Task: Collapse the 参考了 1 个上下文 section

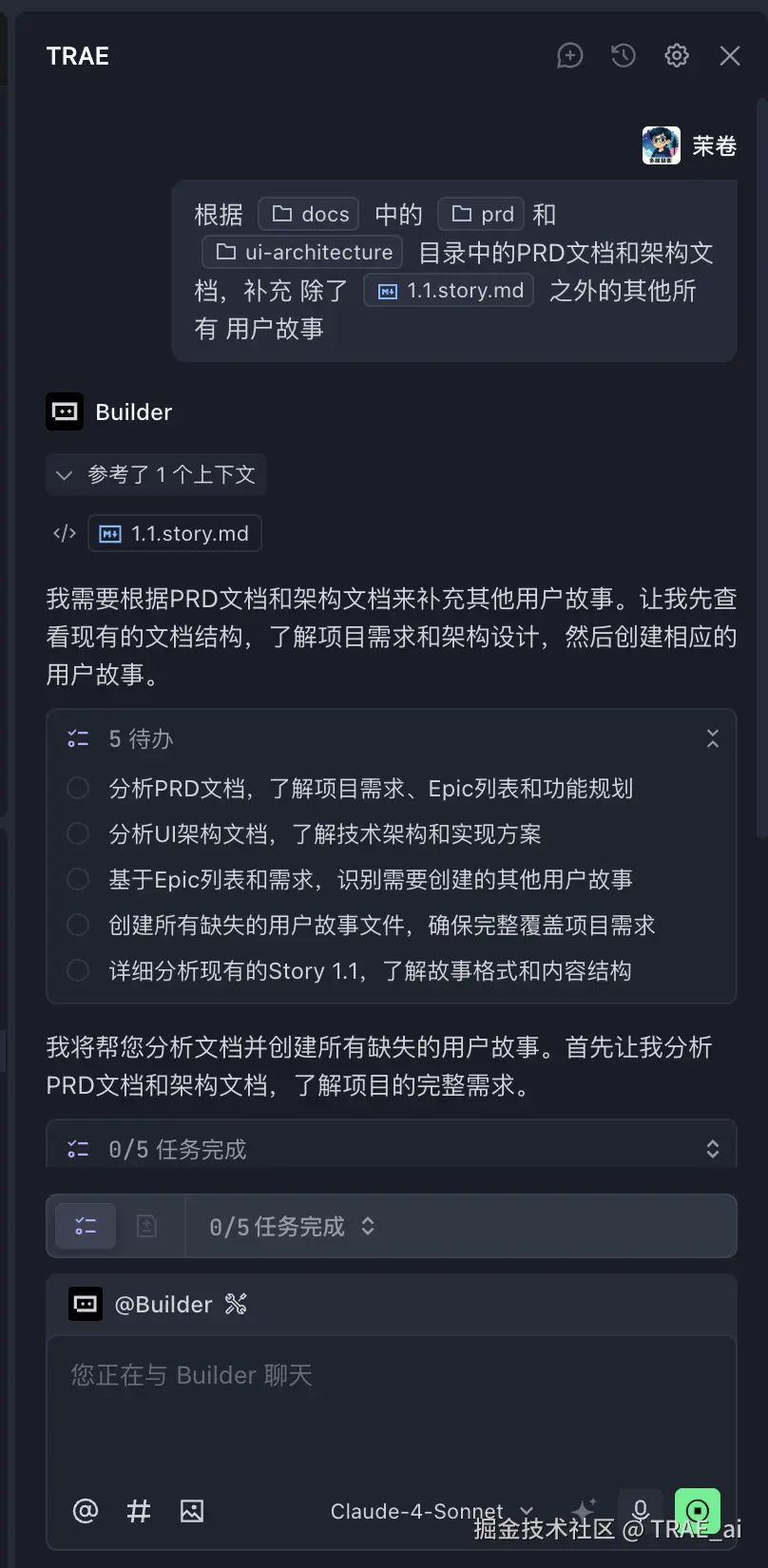Action: click(157, 474)
